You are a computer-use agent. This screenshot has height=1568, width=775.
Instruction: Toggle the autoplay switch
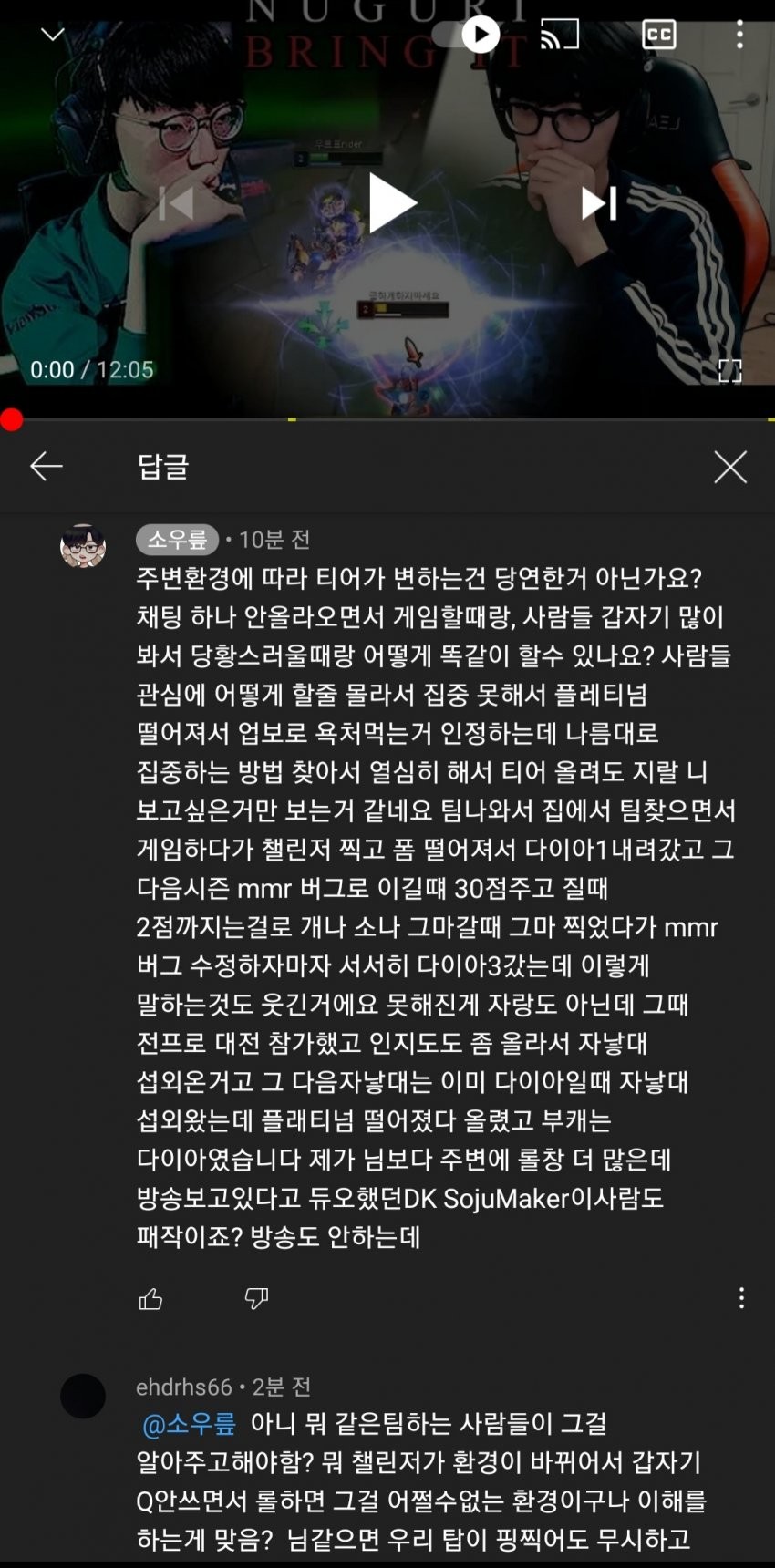467,35
